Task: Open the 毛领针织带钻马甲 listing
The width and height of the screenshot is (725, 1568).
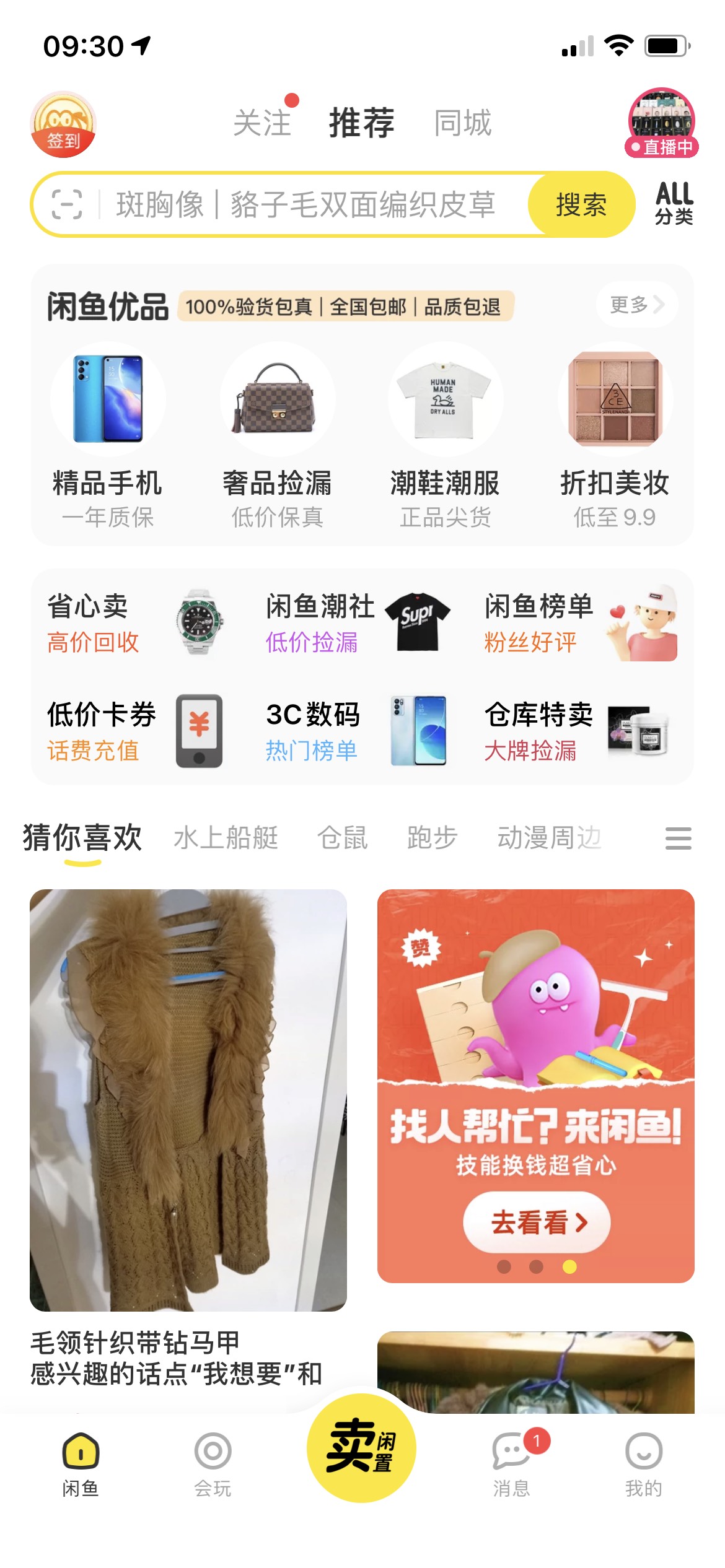Action: point(188,1115)
